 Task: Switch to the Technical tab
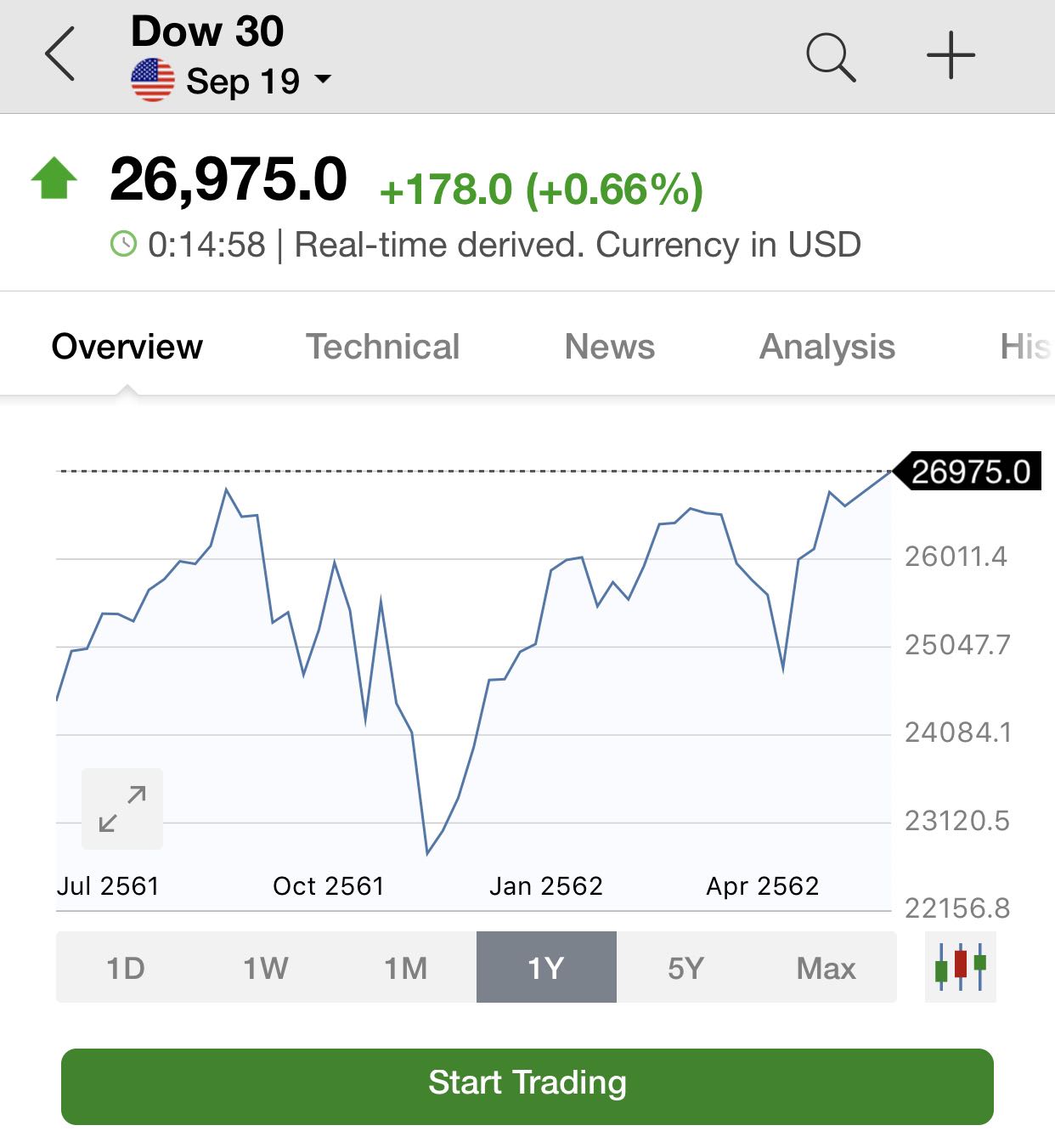(382, 347)
